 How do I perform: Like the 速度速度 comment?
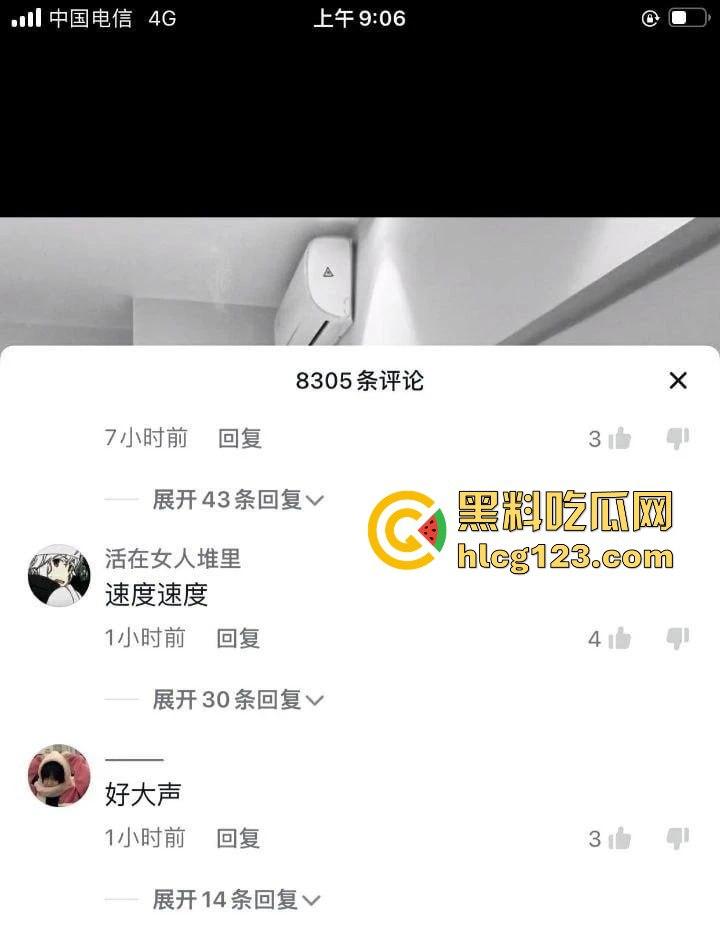[620, 638]
